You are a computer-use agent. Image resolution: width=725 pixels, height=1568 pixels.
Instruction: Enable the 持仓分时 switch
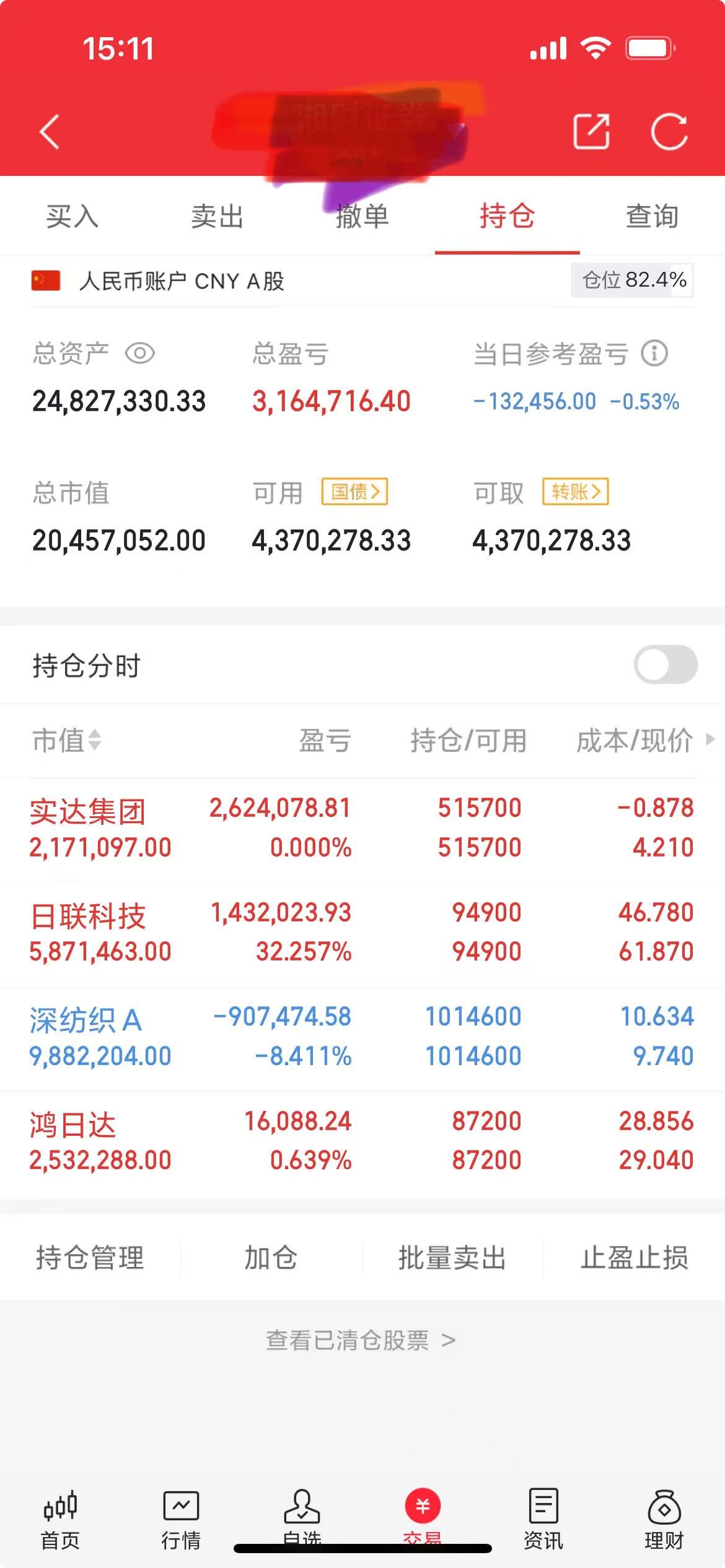(666, 664)
